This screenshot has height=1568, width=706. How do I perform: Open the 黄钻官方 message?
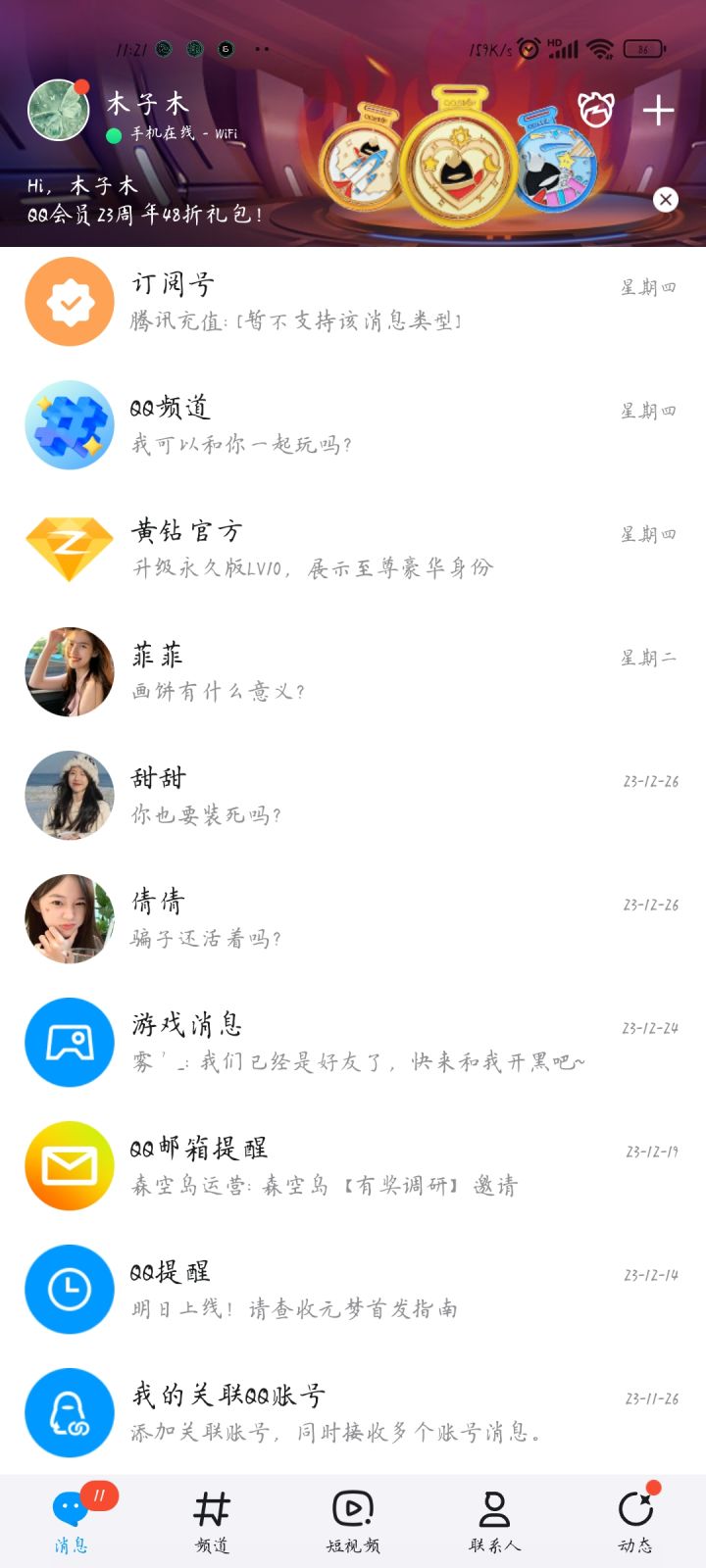(353, 549)
